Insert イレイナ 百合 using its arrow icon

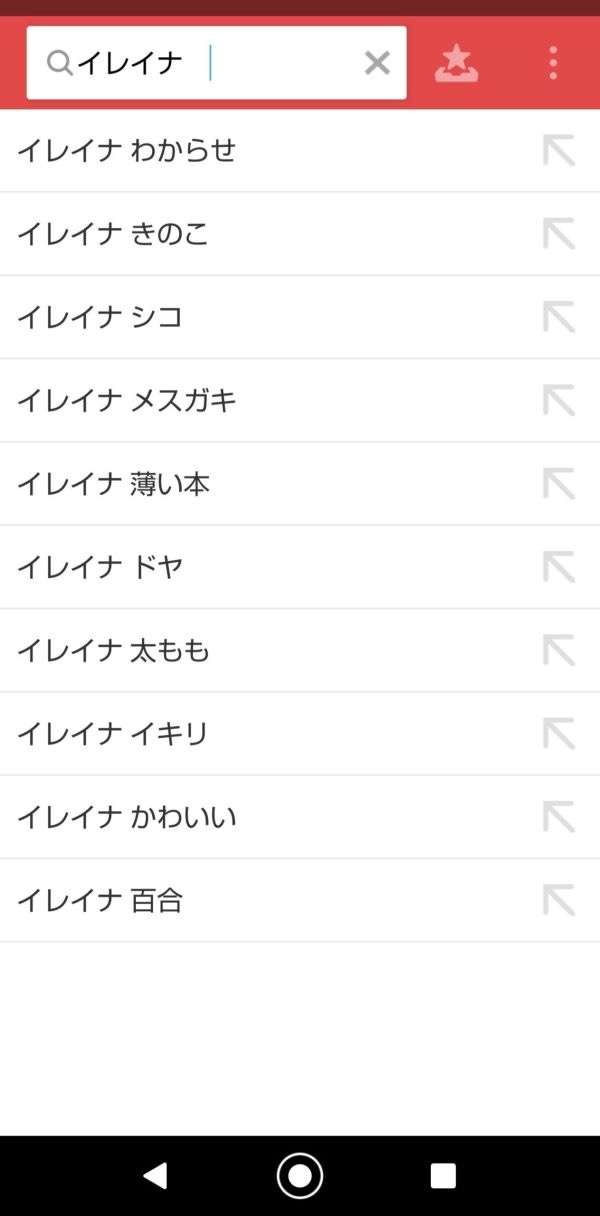559,900
